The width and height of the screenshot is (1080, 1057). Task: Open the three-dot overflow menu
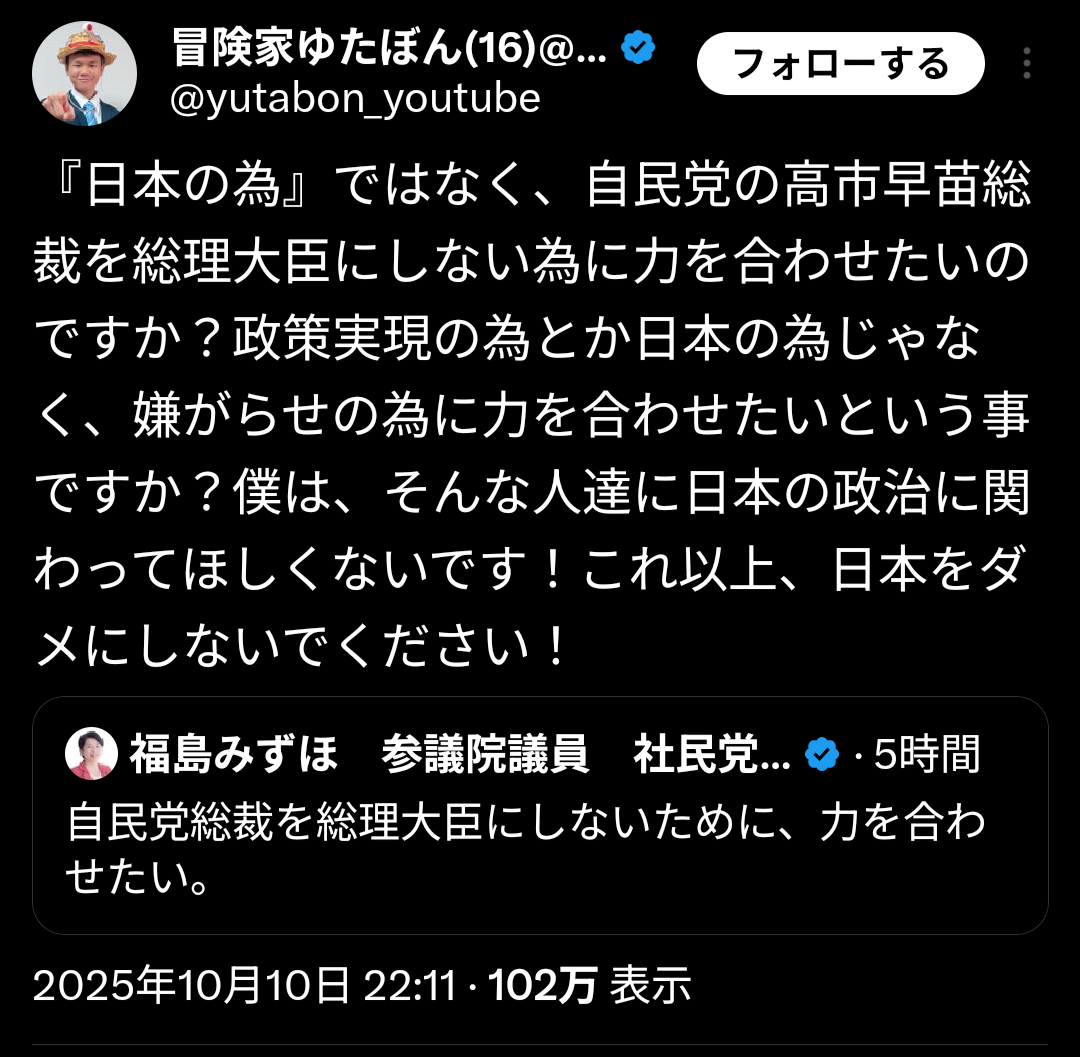(1027, 64)
